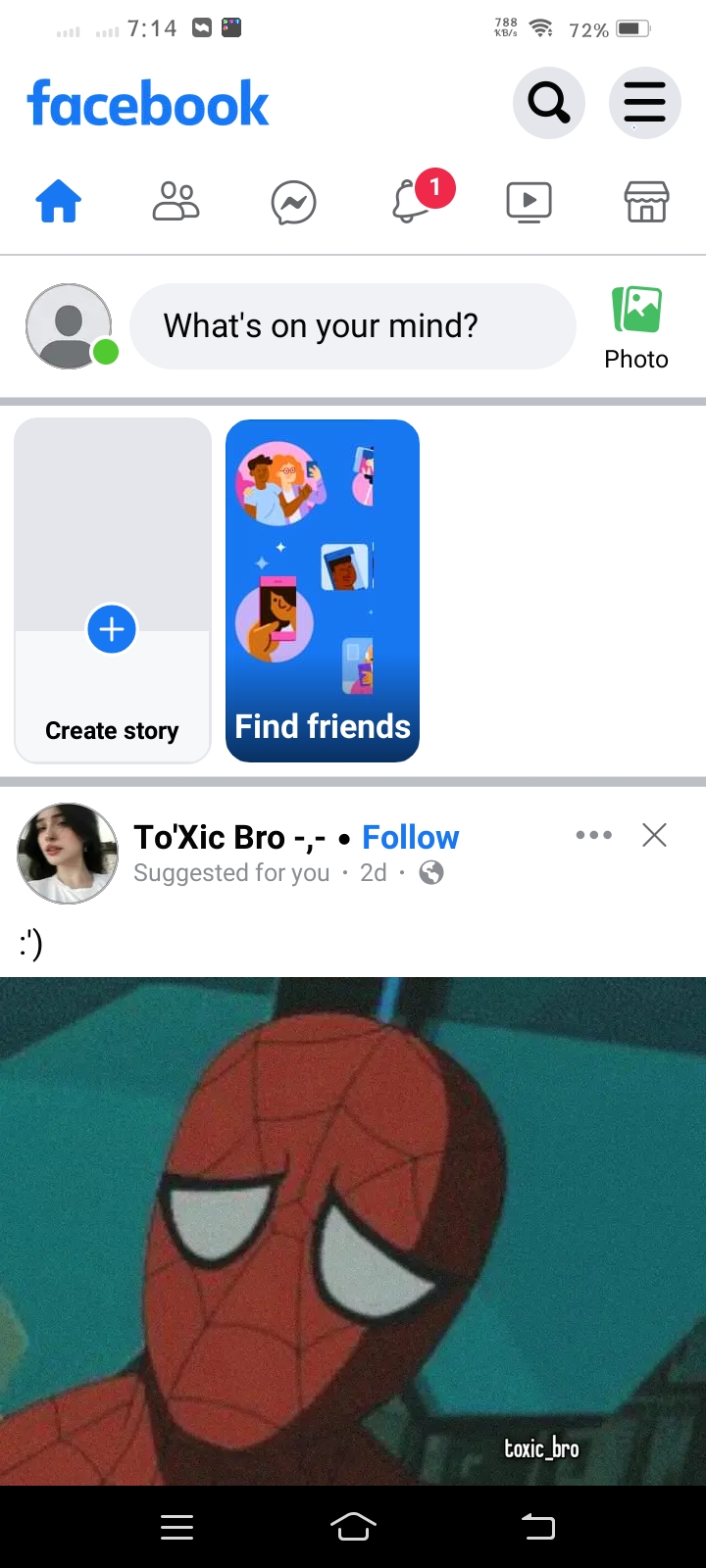706x1568 pixels.
Task: Tap your profile picture beside the composer
Action: 69,326
